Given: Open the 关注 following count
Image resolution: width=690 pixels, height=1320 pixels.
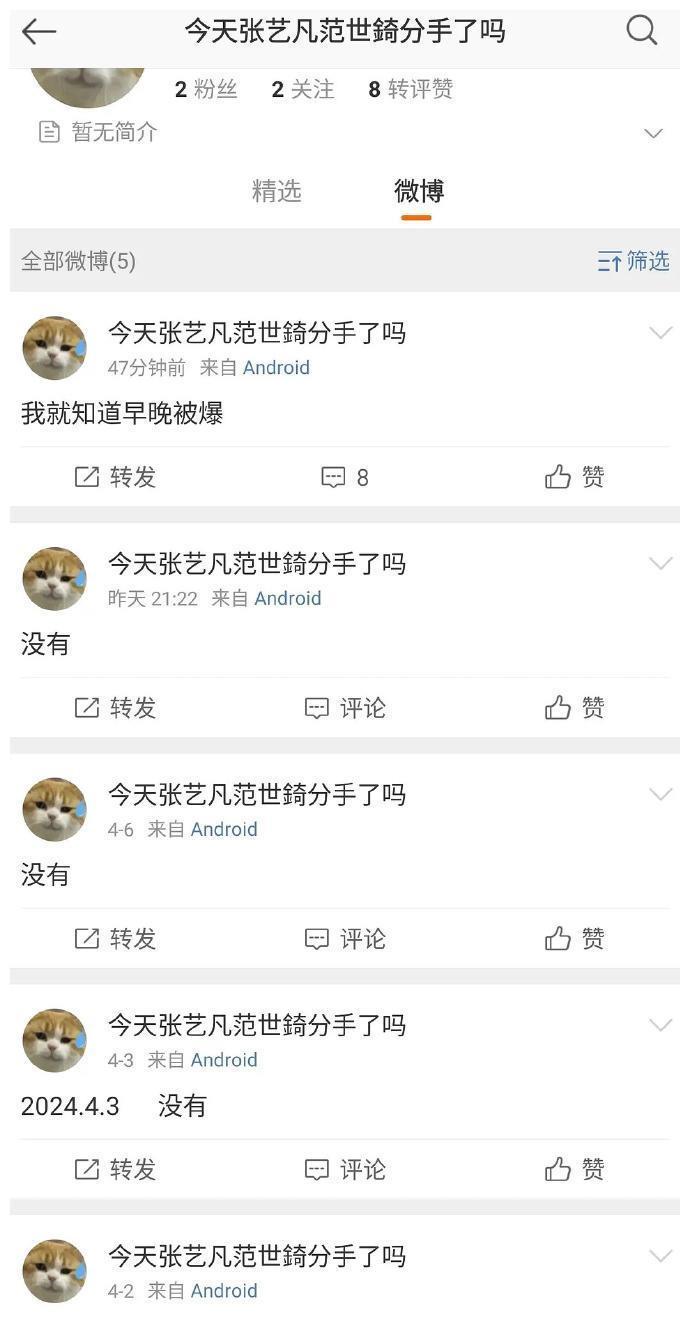Looking at the screenshot, I should 302,89.
